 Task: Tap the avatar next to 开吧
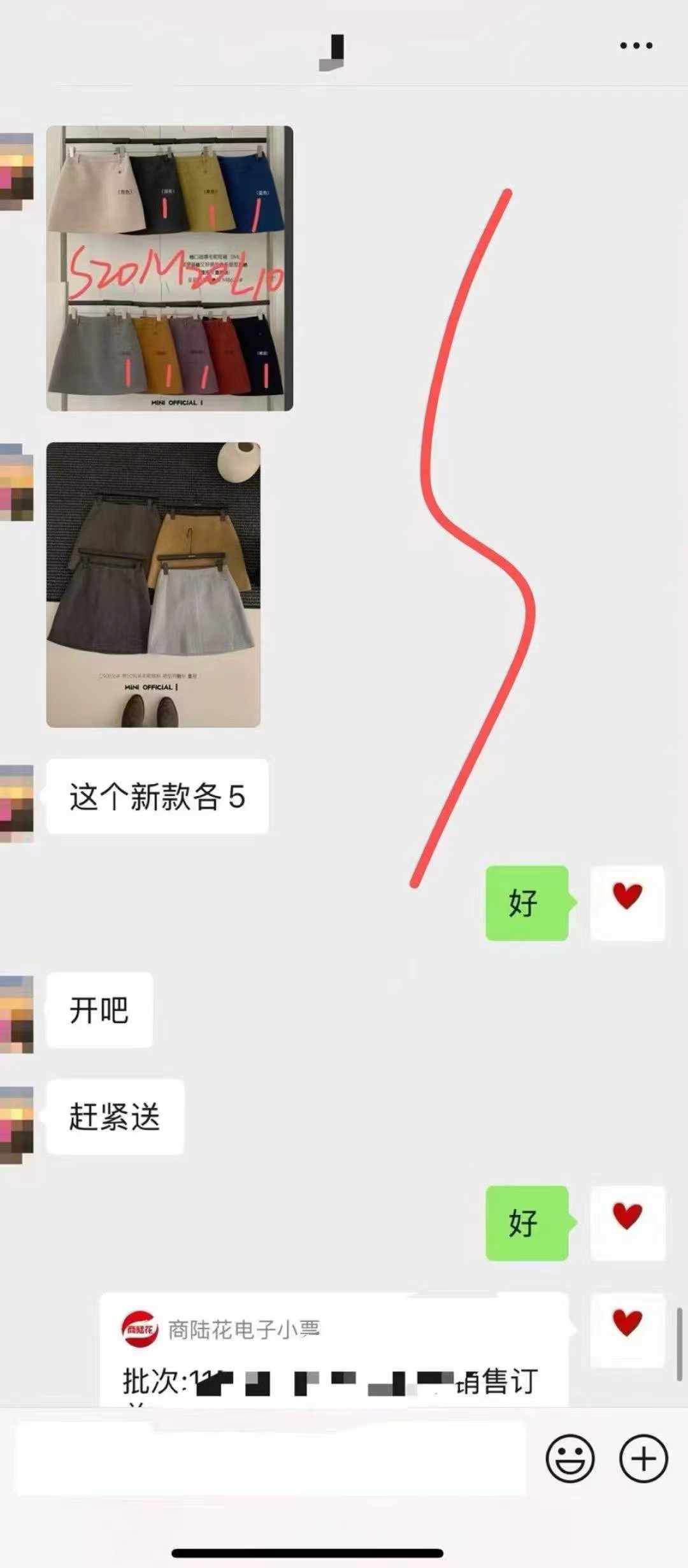17,1013
